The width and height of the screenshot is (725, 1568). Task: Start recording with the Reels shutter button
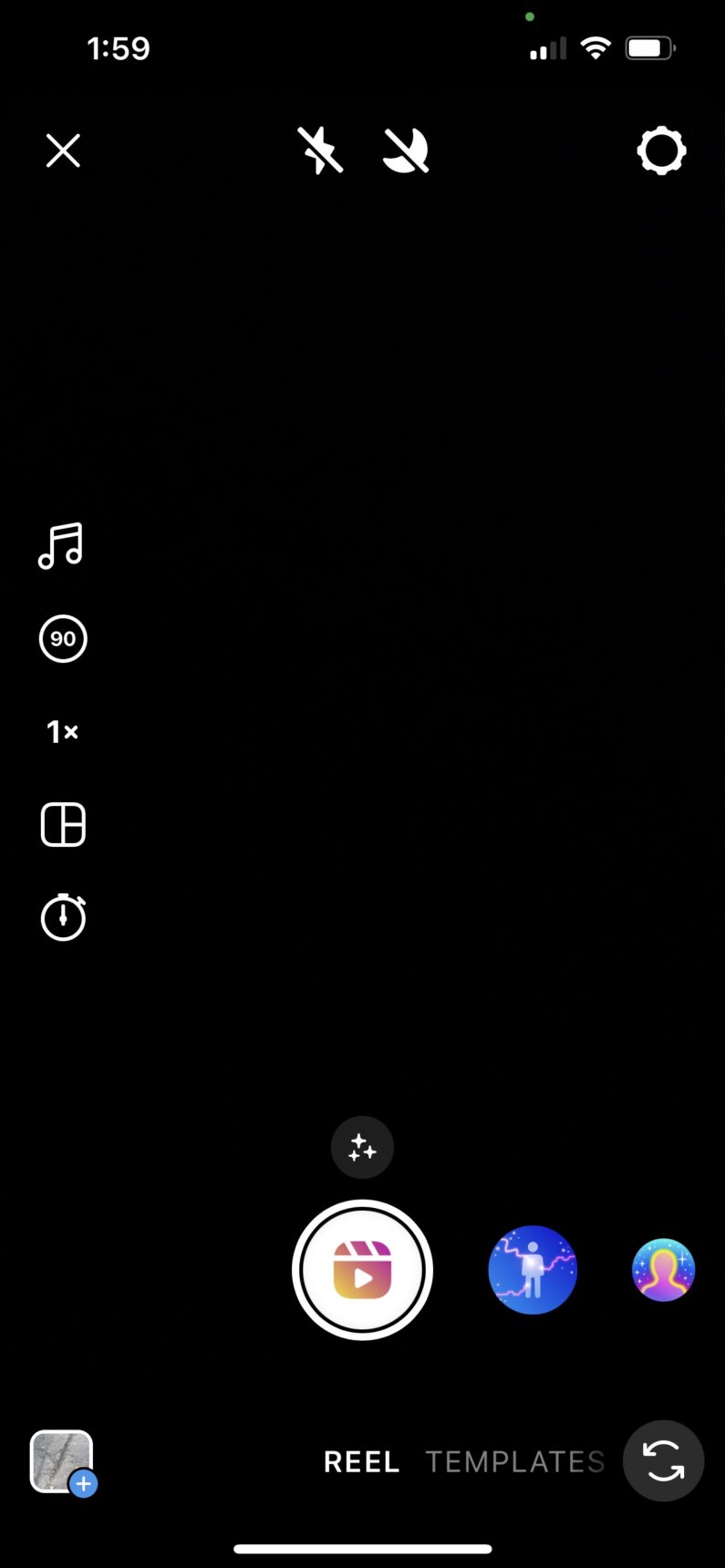(362, 1269)
